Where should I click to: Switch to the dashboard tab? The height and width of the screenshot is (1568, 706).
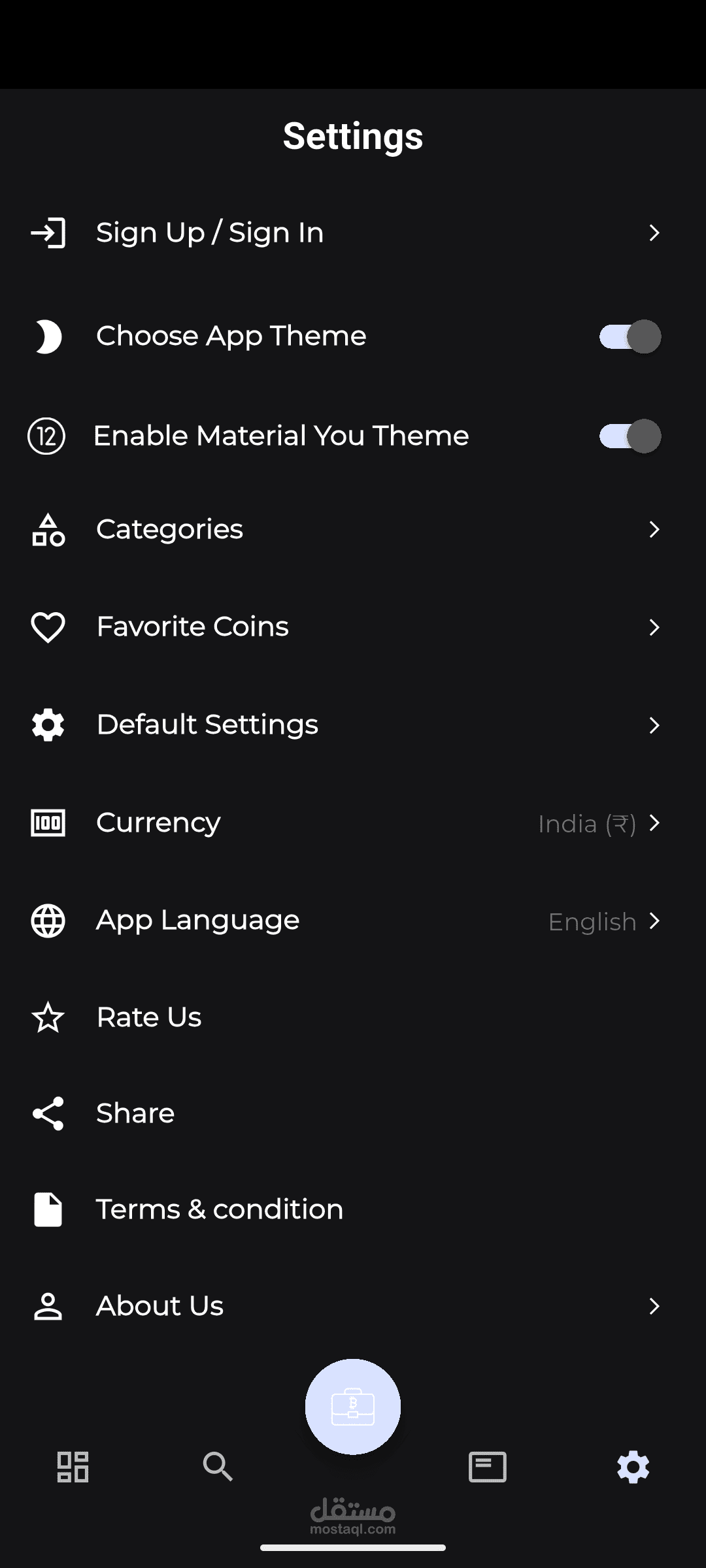73,1467
